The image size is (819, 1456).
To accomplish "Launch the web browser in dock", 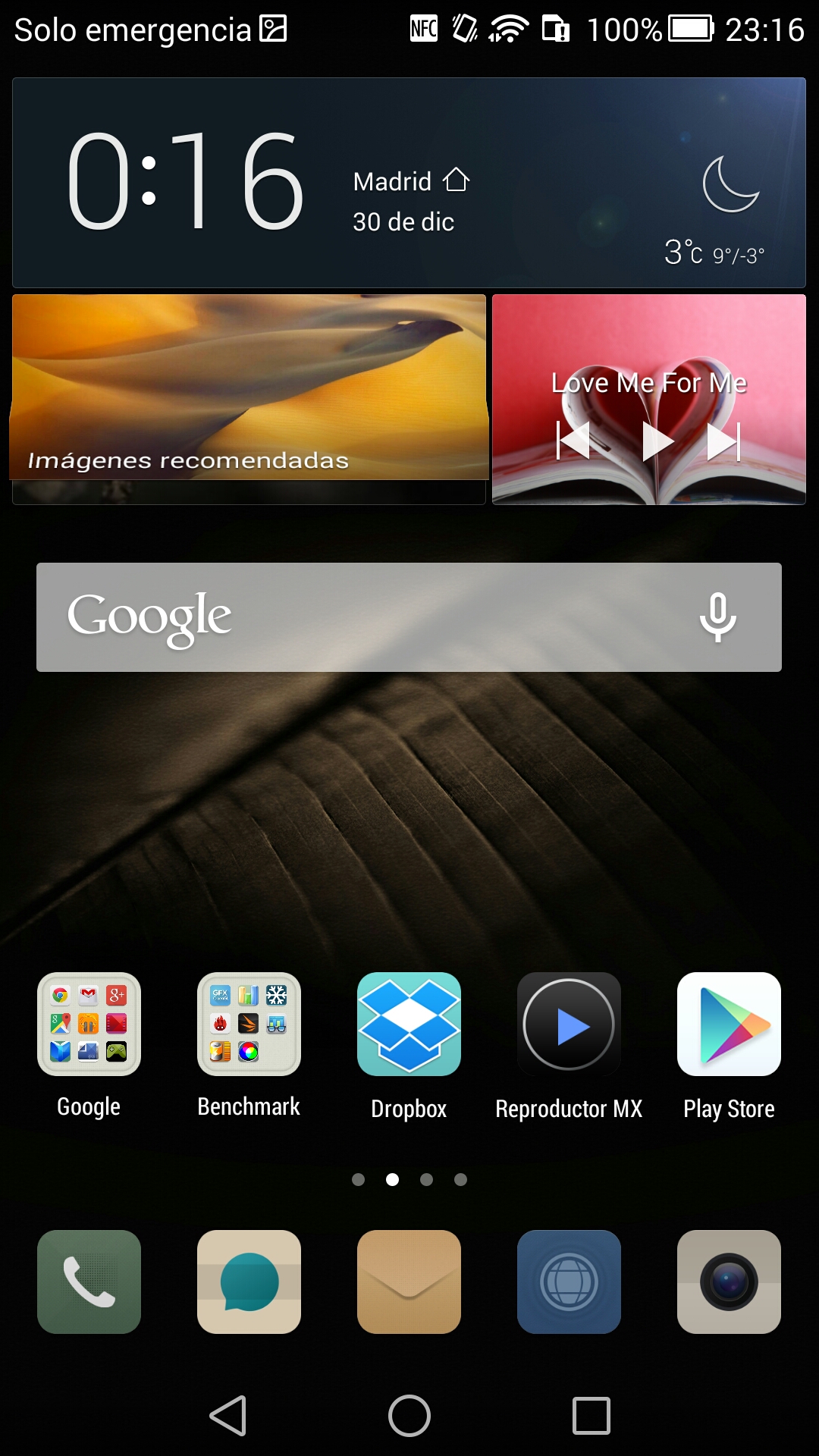I will point(569,1282).
